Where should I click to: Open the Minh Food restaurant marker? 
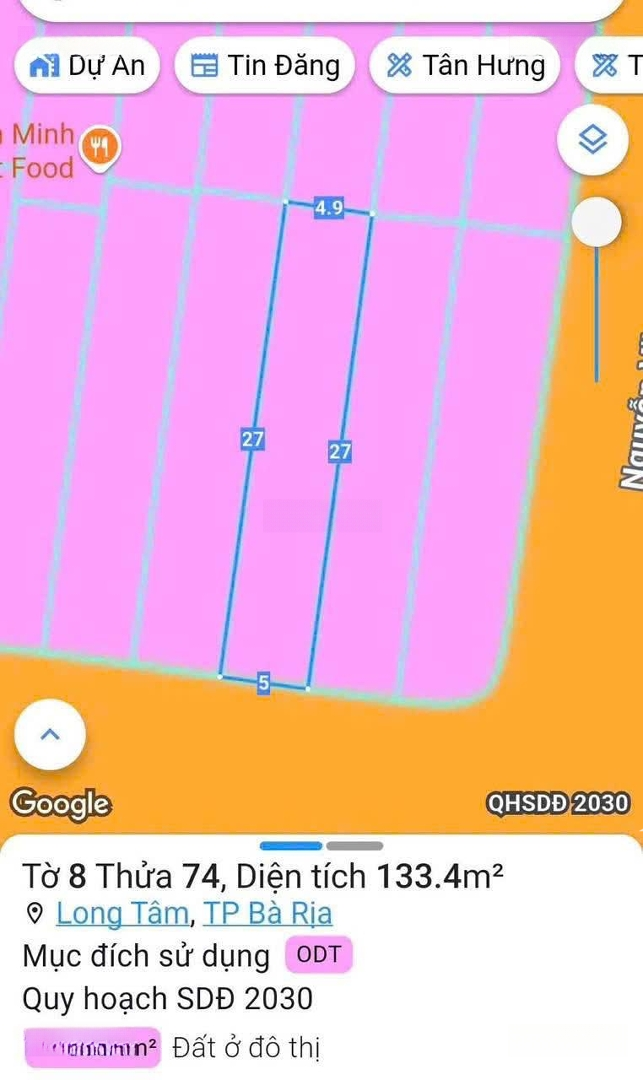point(100,148)
